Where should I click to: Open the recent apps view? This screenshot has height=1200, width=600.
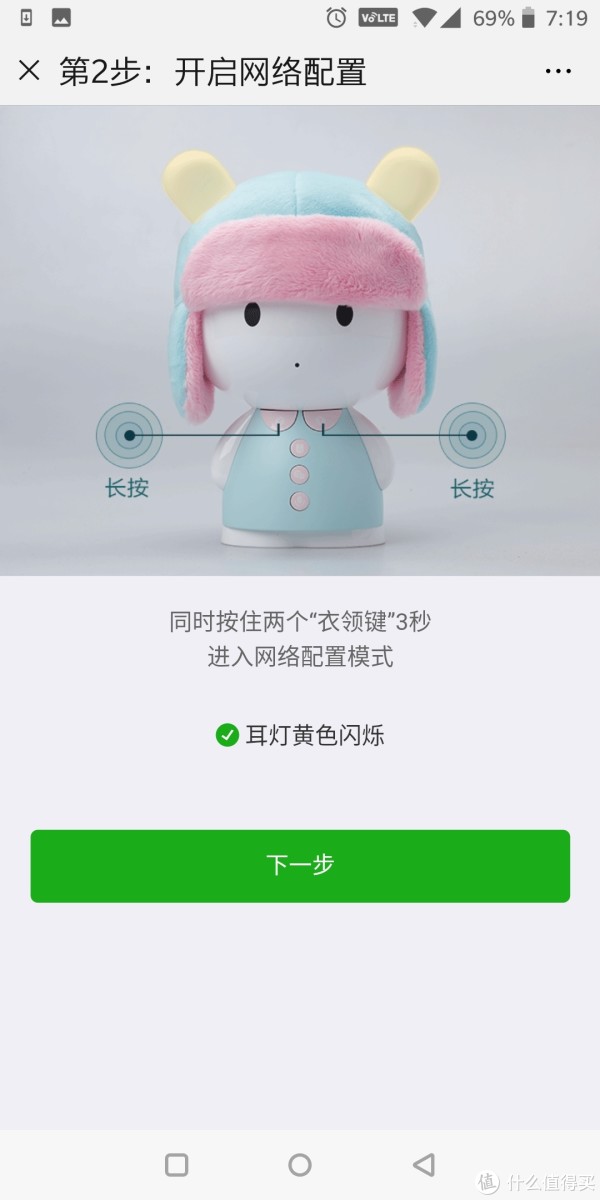click(177, 1164)
